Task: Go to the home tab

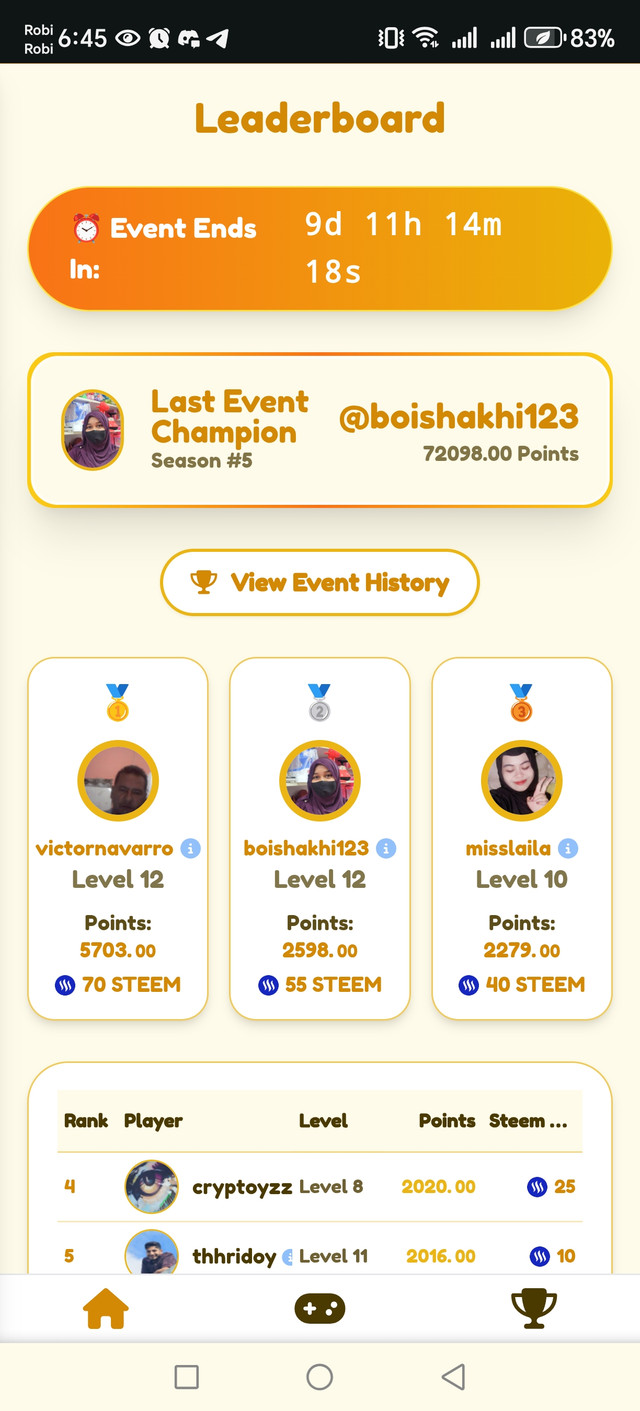Action: coord(107,1308)
